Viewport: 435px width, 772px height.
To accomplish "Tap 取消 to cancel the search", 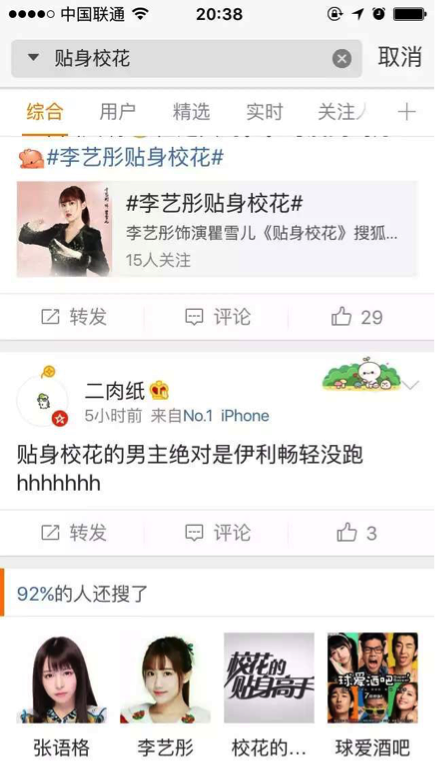I will click(400, 58).
